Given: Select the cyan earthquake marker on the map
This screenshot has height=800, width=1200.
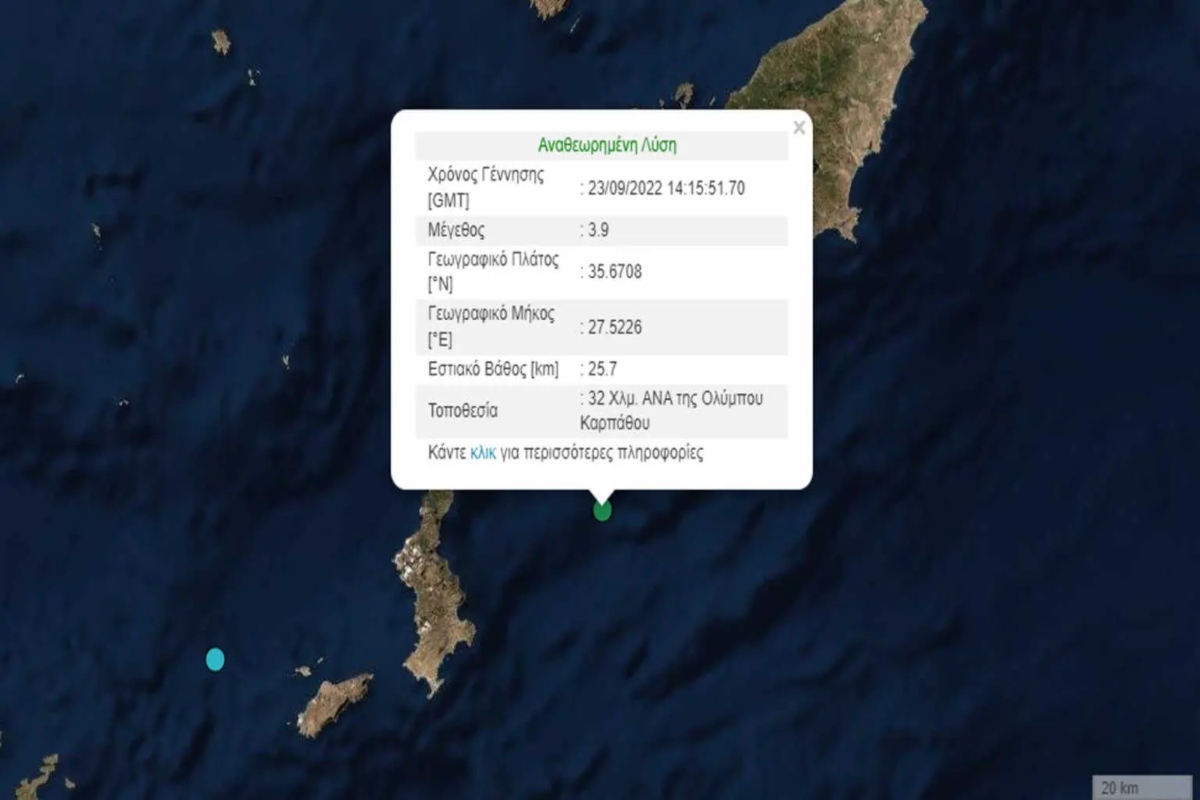Looking at the screenshot, I should click(215, 658).
